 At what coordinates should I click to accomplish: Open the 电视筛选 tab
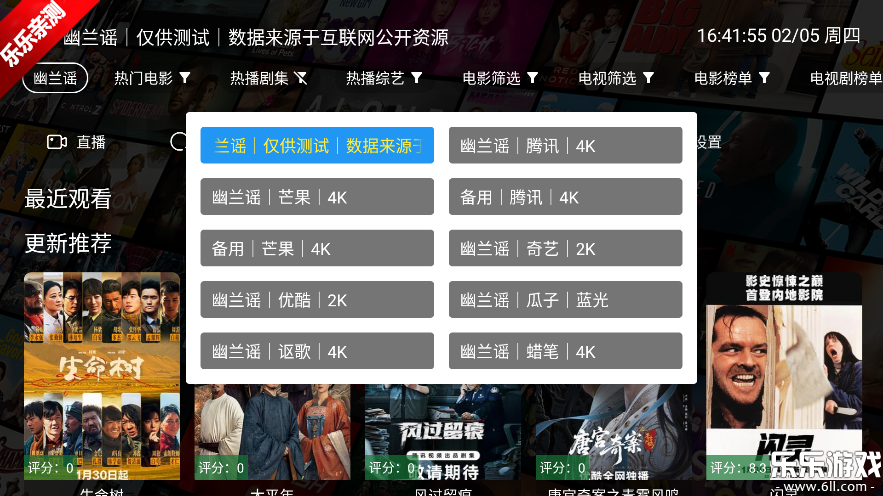pos(616,78)
